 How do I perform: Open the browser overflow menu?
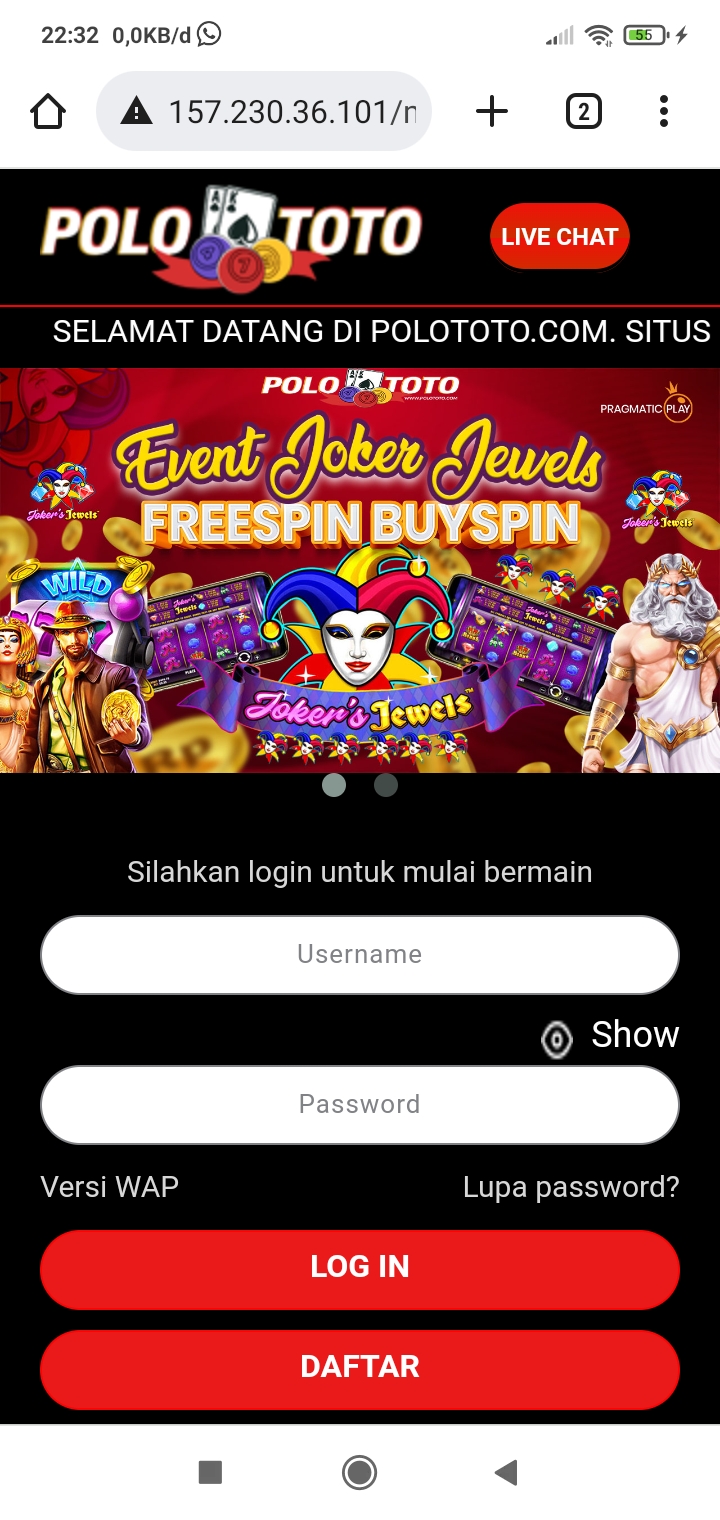tap(663, 111)
